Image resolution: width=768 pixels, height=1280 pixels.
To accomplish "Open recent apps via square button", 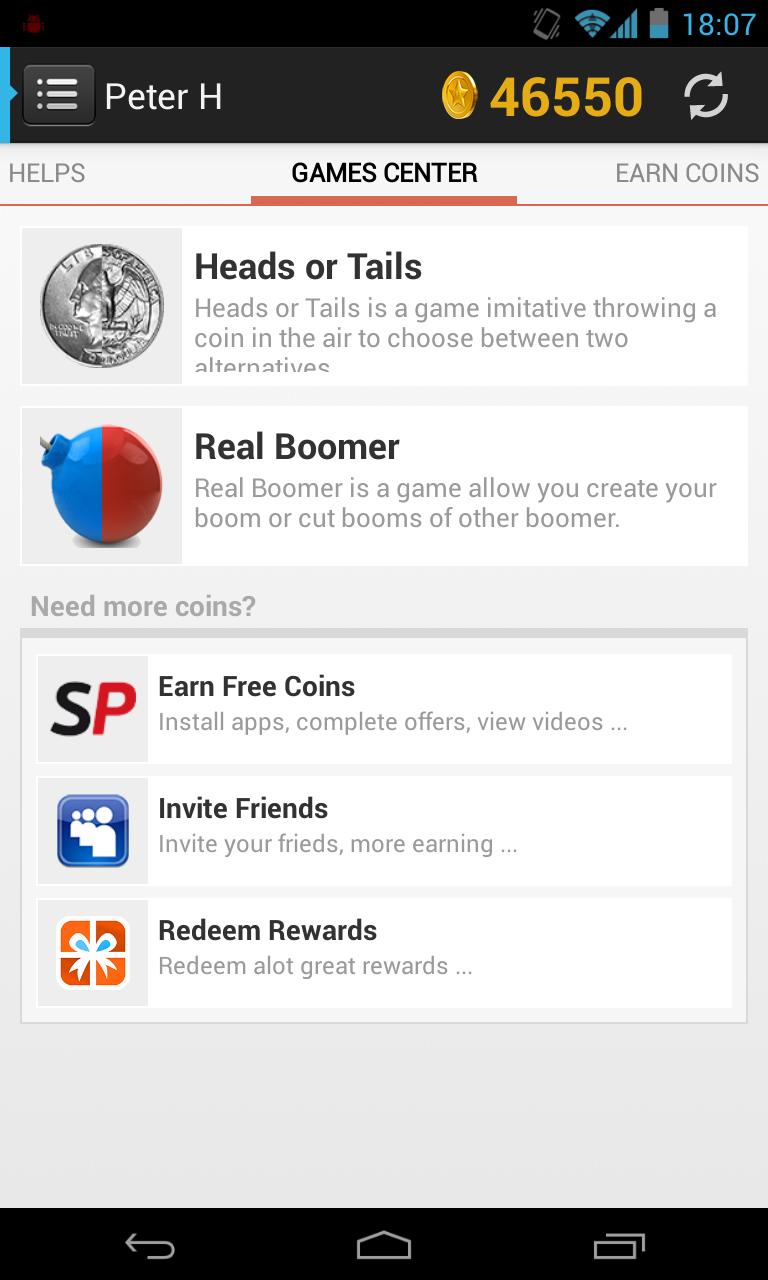I will click(x=618, y=1246).
